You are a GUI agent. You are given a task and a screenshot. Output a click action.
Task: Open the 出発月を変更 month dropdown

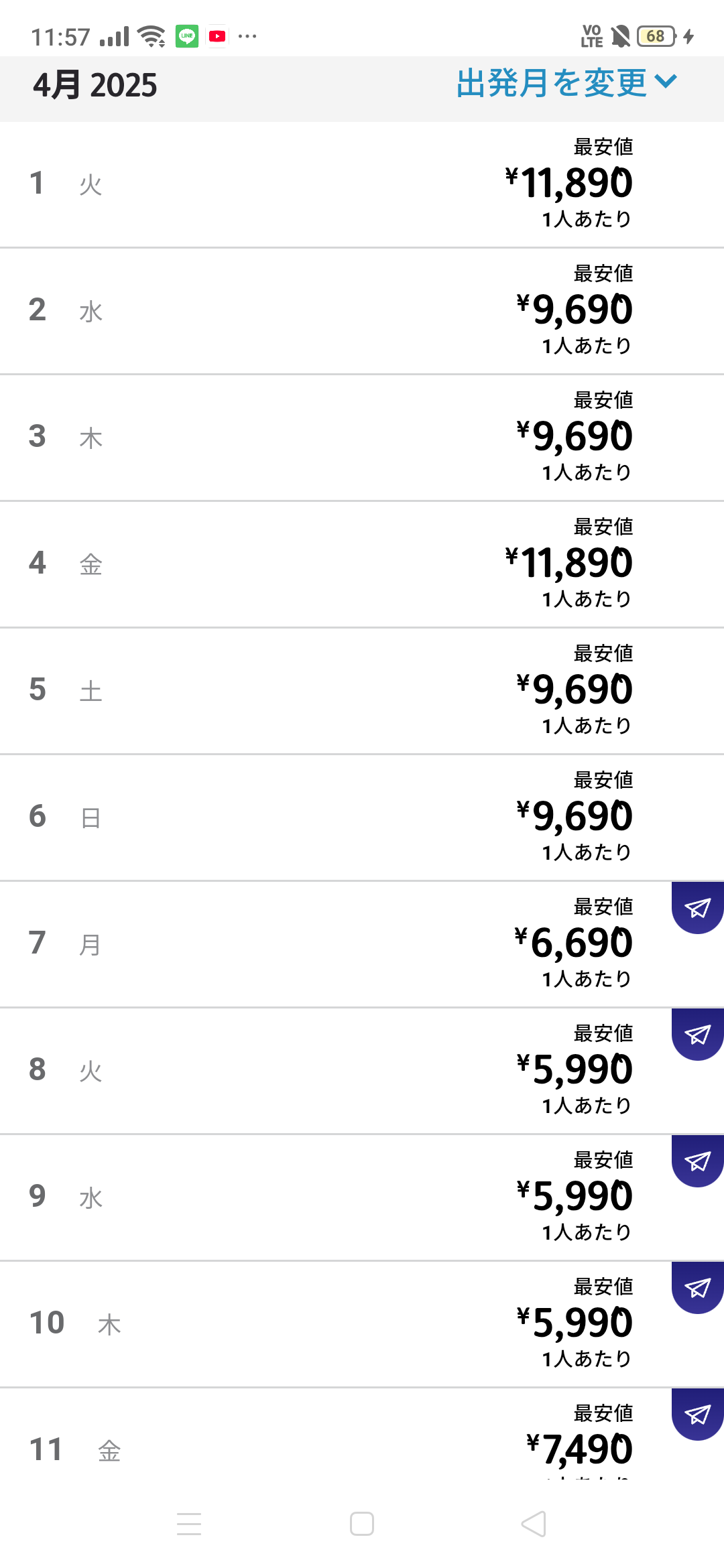(x=566, y=84)
